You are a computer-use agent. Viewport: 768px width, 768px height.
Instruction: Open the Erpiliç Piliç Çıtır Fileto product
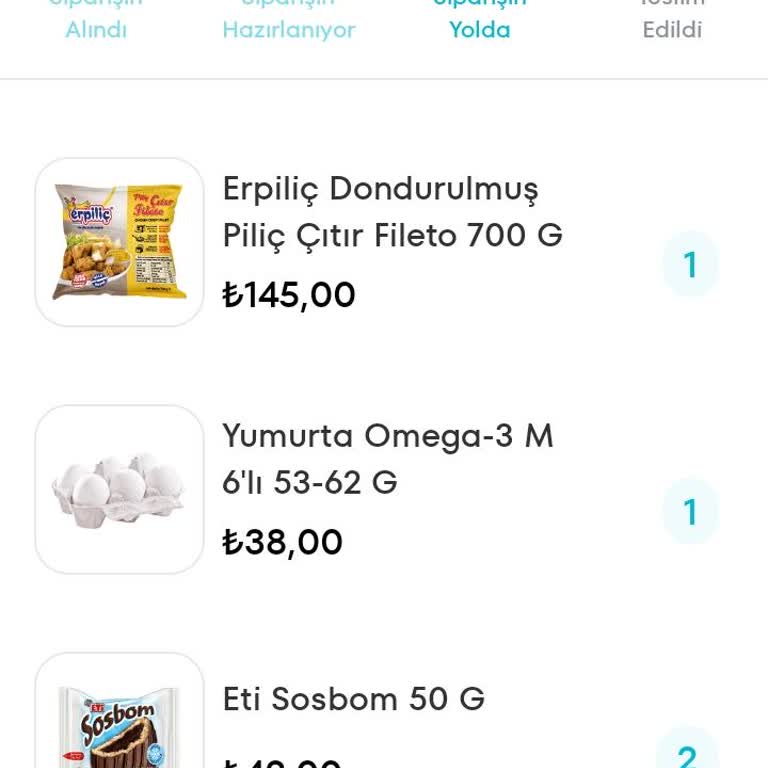tap(392, 212)
